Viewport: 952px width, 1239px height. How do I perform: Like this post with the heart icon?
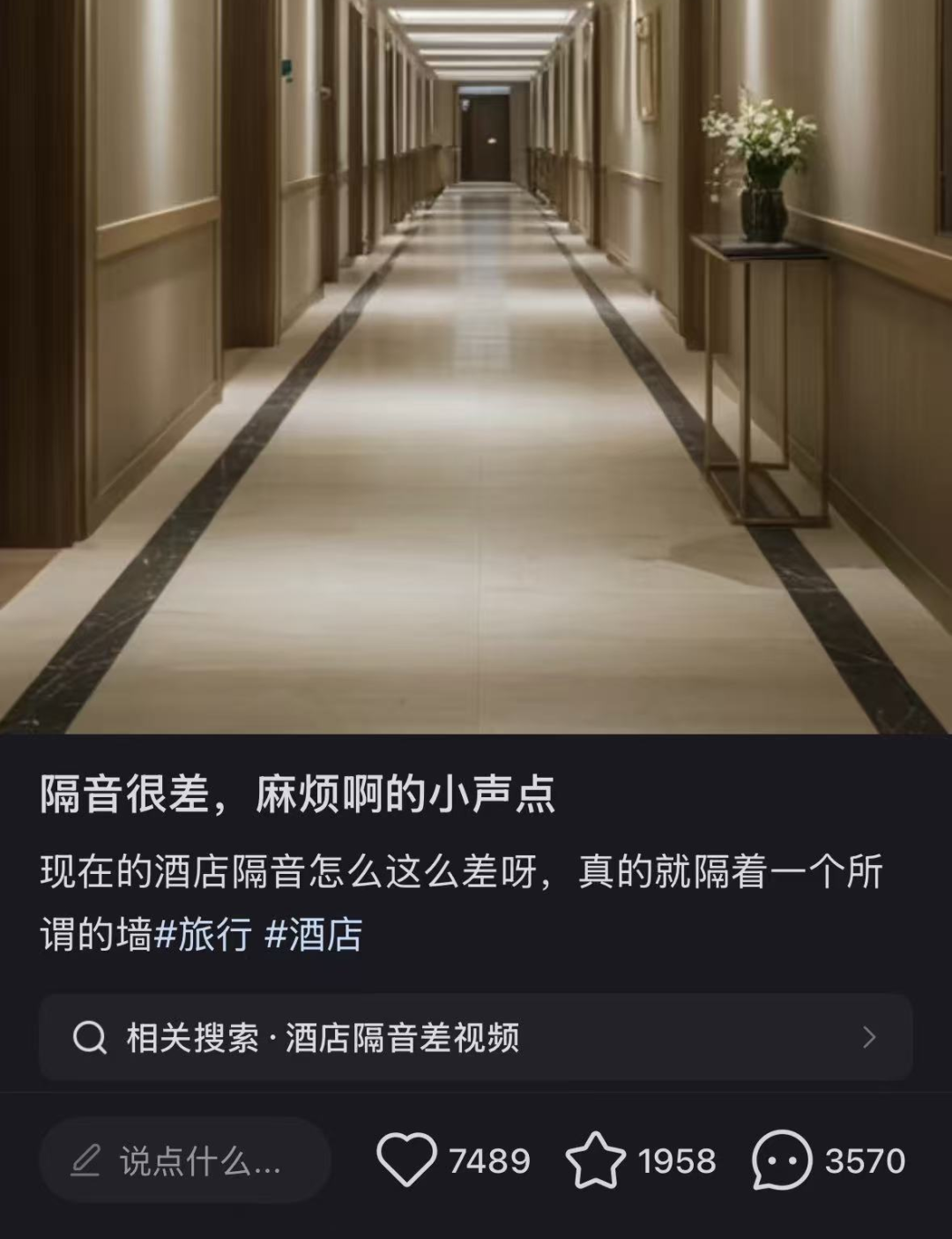(x=406, y=1160)
